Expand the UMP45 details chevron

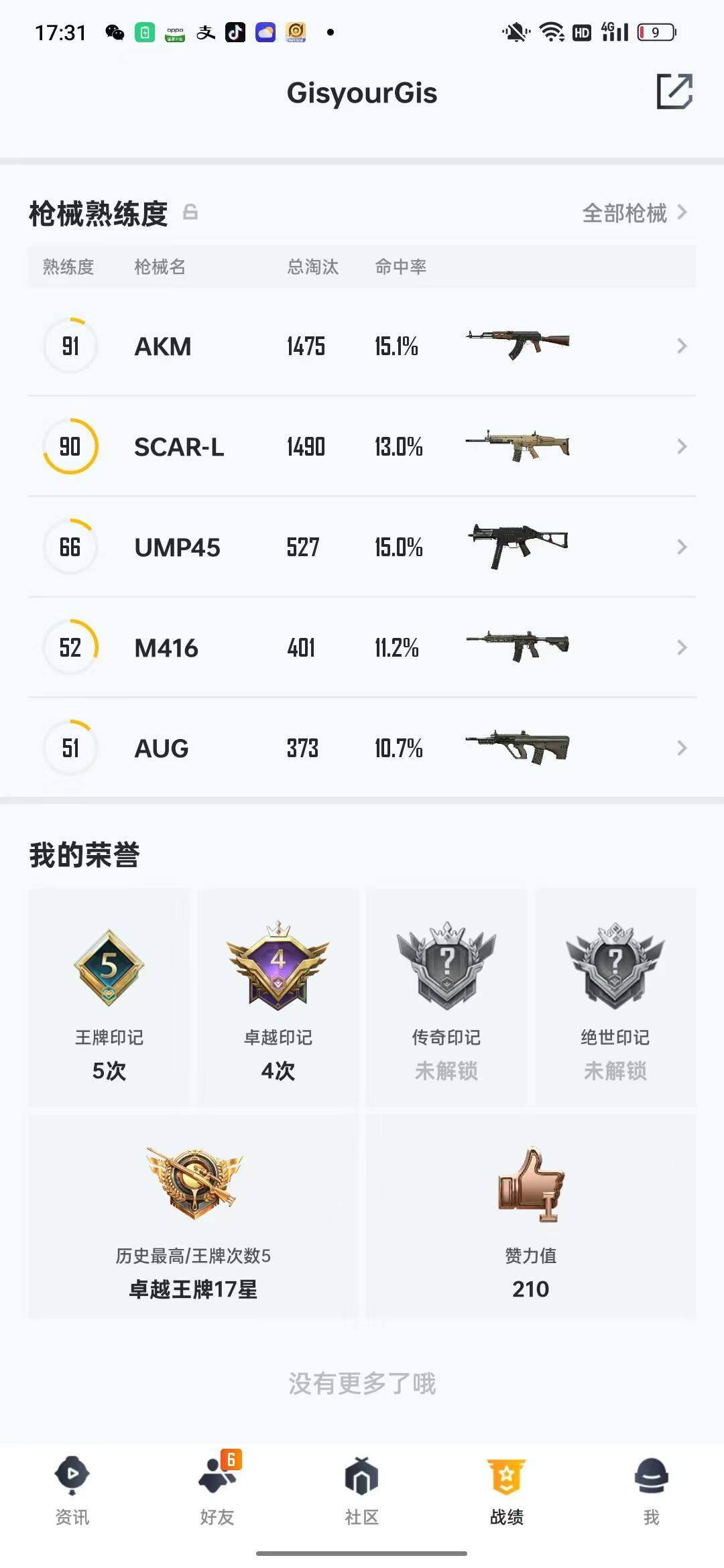click(682, 547)
